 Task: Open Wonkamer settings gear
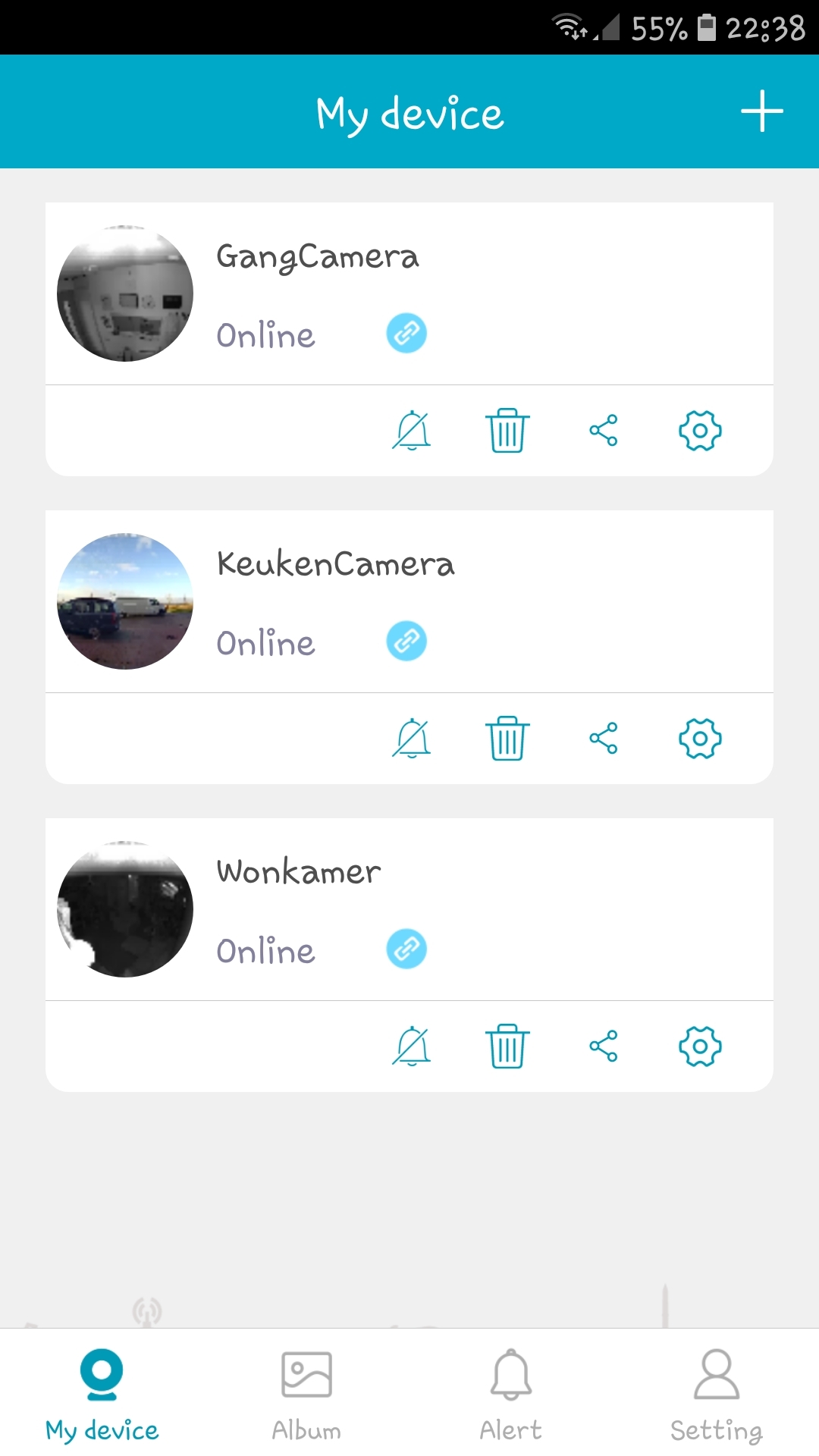coord(700,1046)
